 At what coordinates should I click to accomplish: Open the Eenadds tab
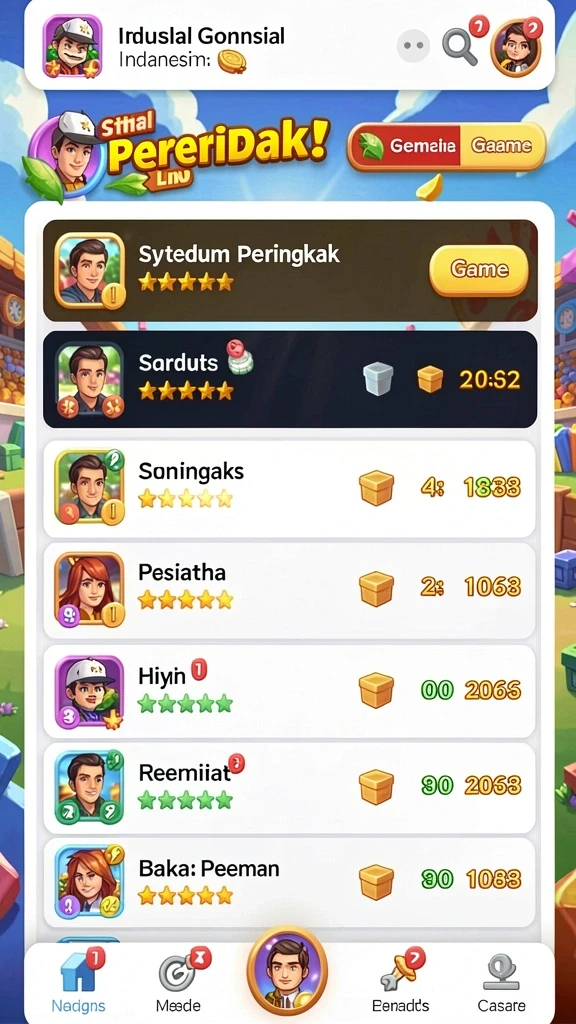[400, 982]
